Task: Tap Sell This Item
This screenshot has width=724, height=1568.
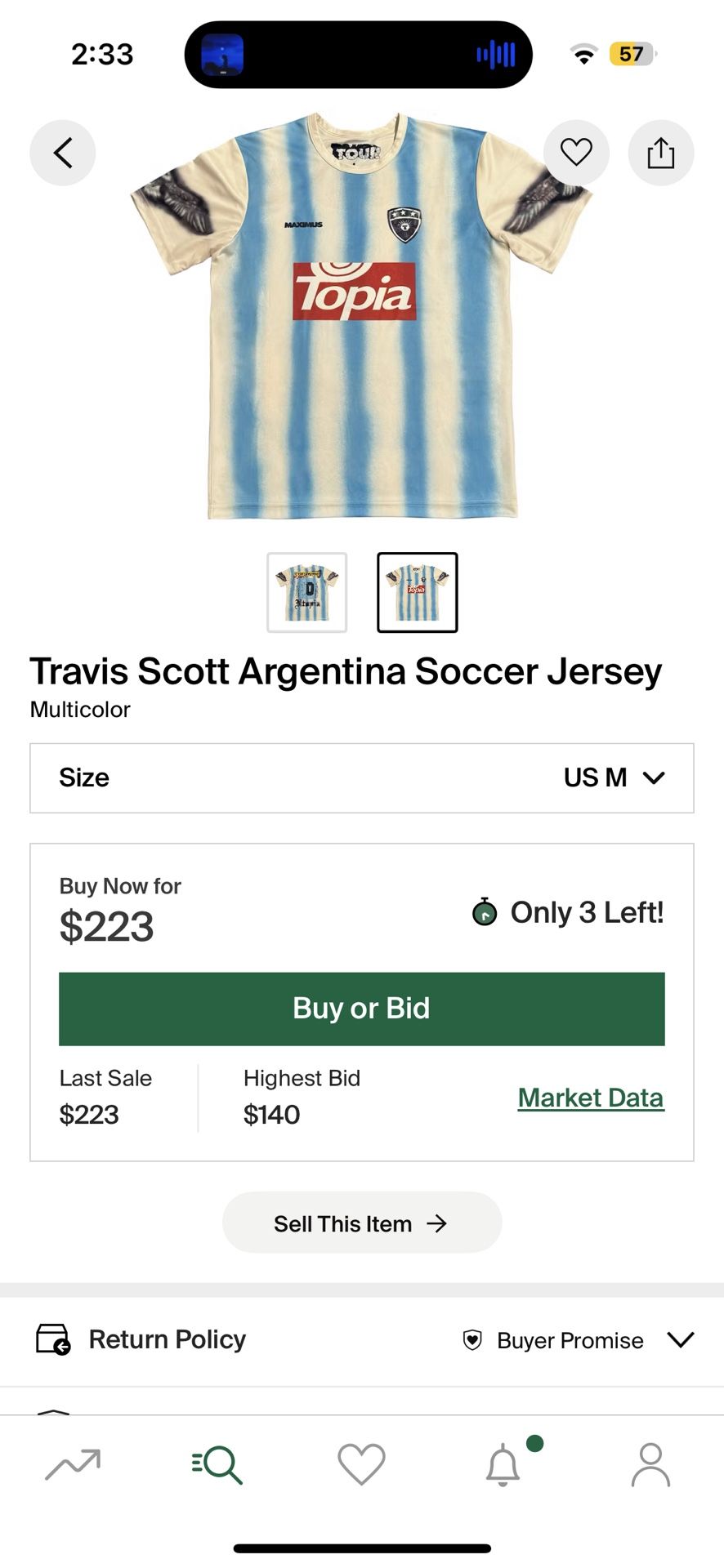Action: coord(360,1223)
